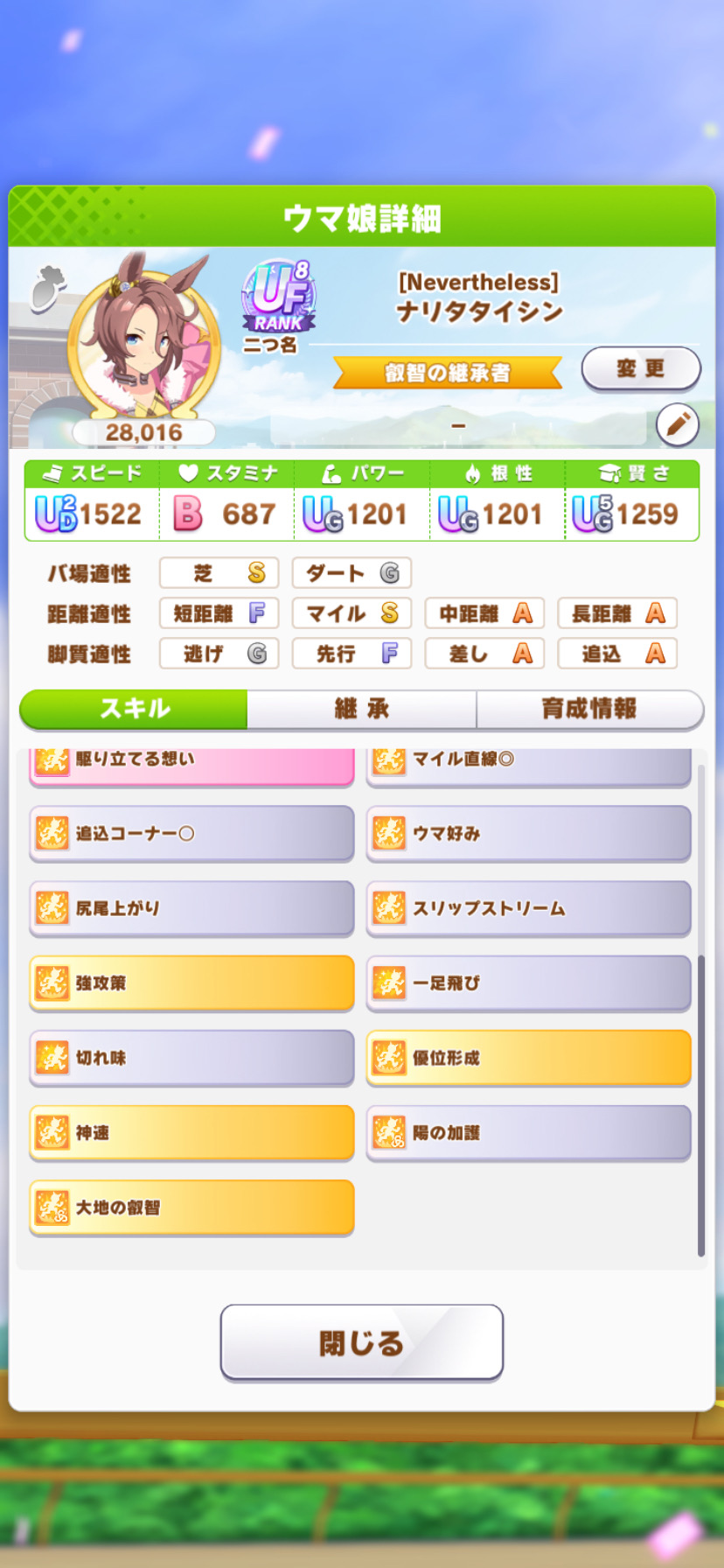Open the 一足飛び skill
This screenshot has height=1568, width=724.
tap(528, 983)
